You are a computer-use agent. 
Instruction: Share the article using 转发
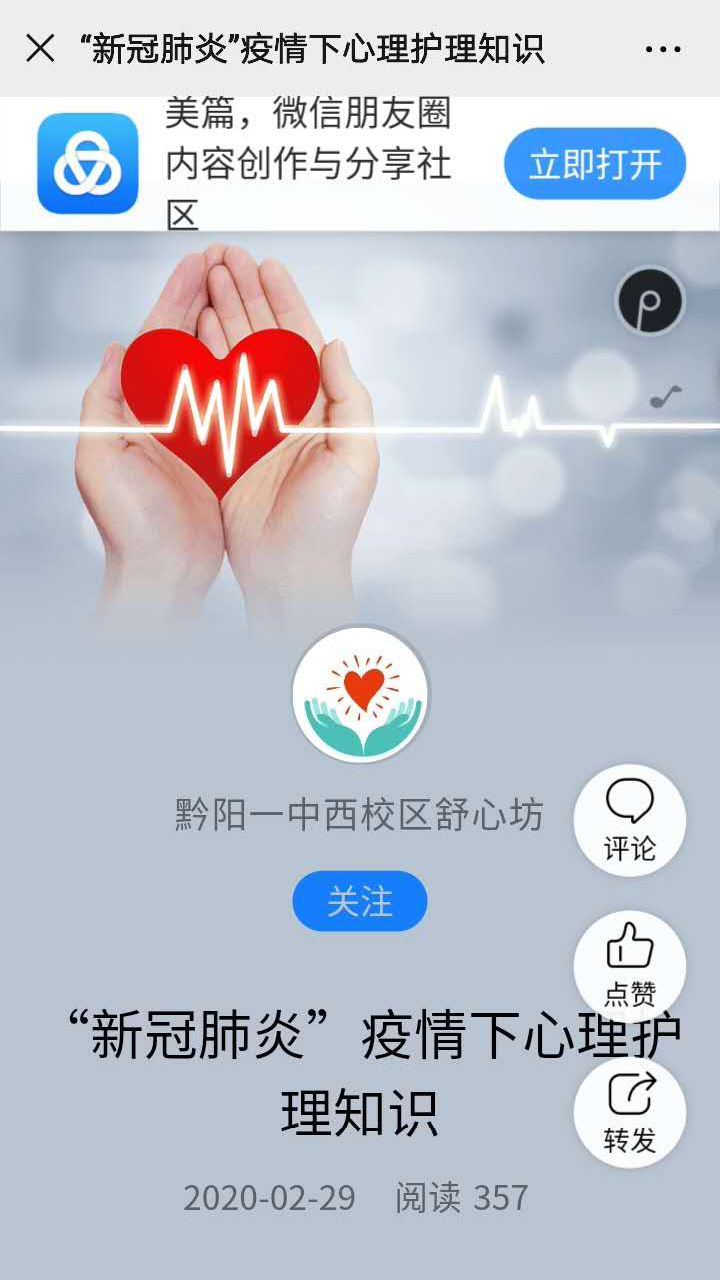coord(630,1113)
